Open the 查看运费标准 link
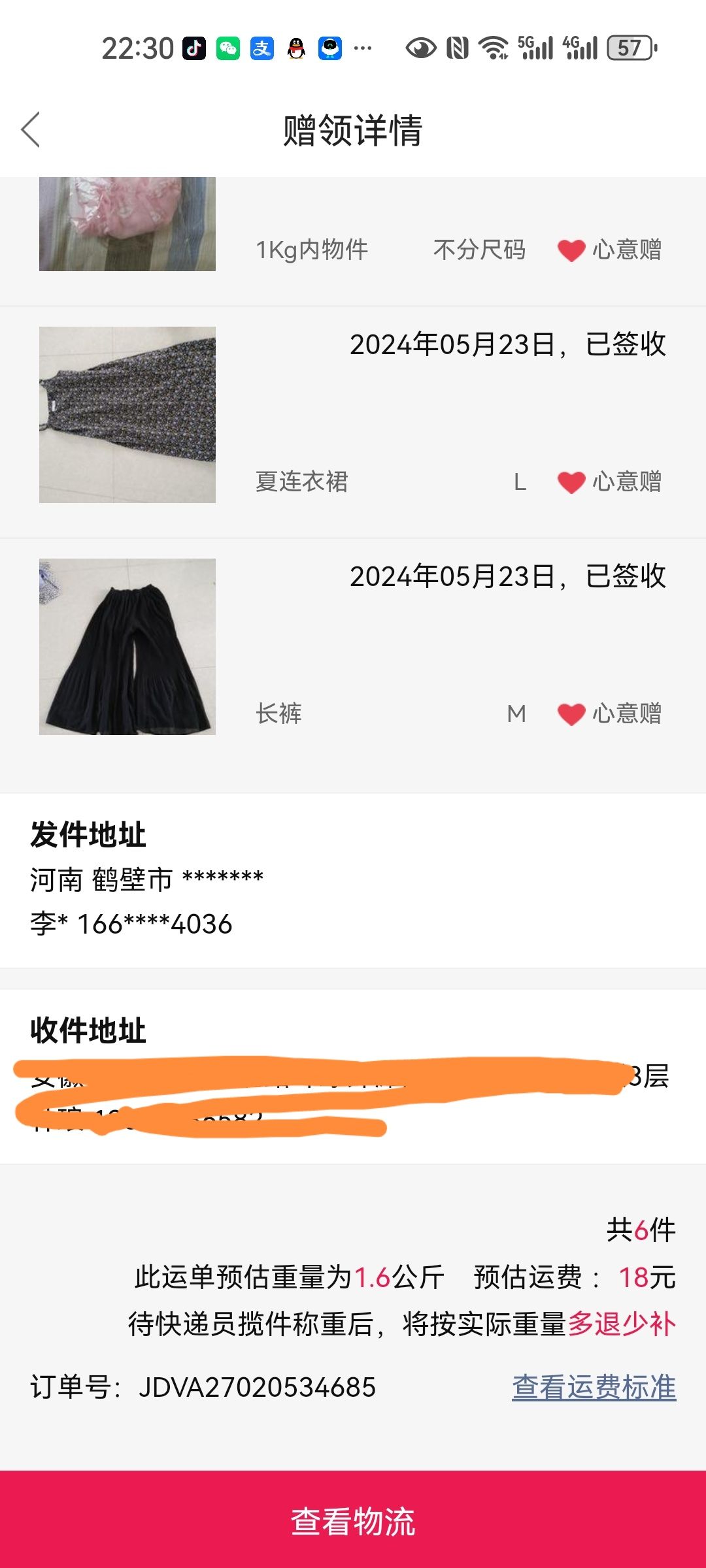This screenshot has width=706, height=1568. pos(594,1386)
